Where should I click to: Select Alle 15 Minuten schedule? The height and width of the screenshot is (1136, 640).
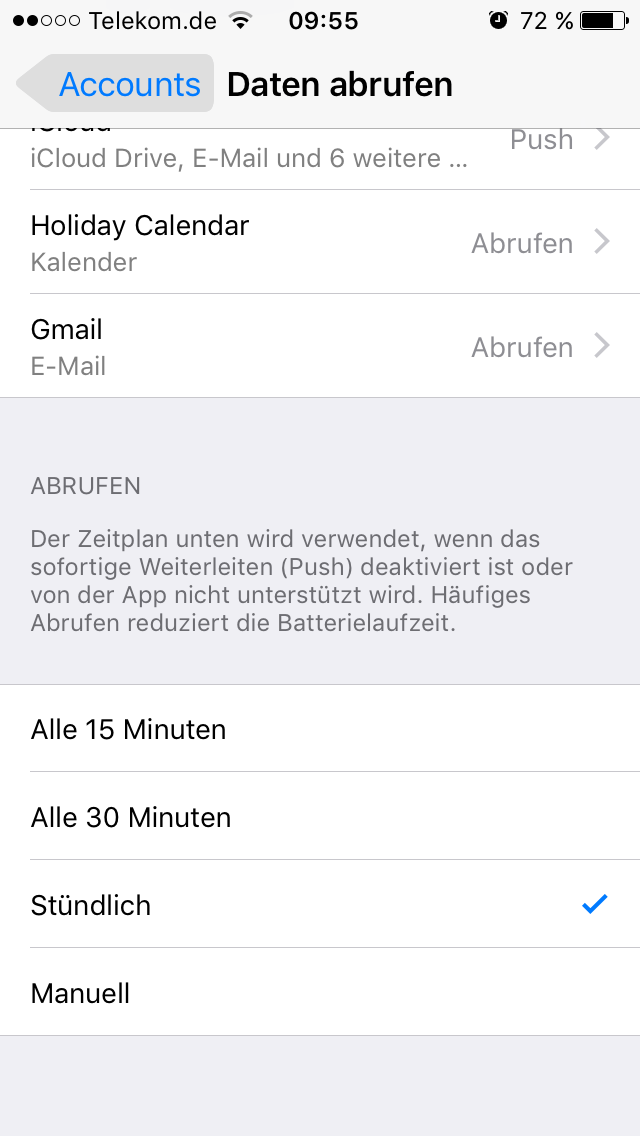(320, 729)
